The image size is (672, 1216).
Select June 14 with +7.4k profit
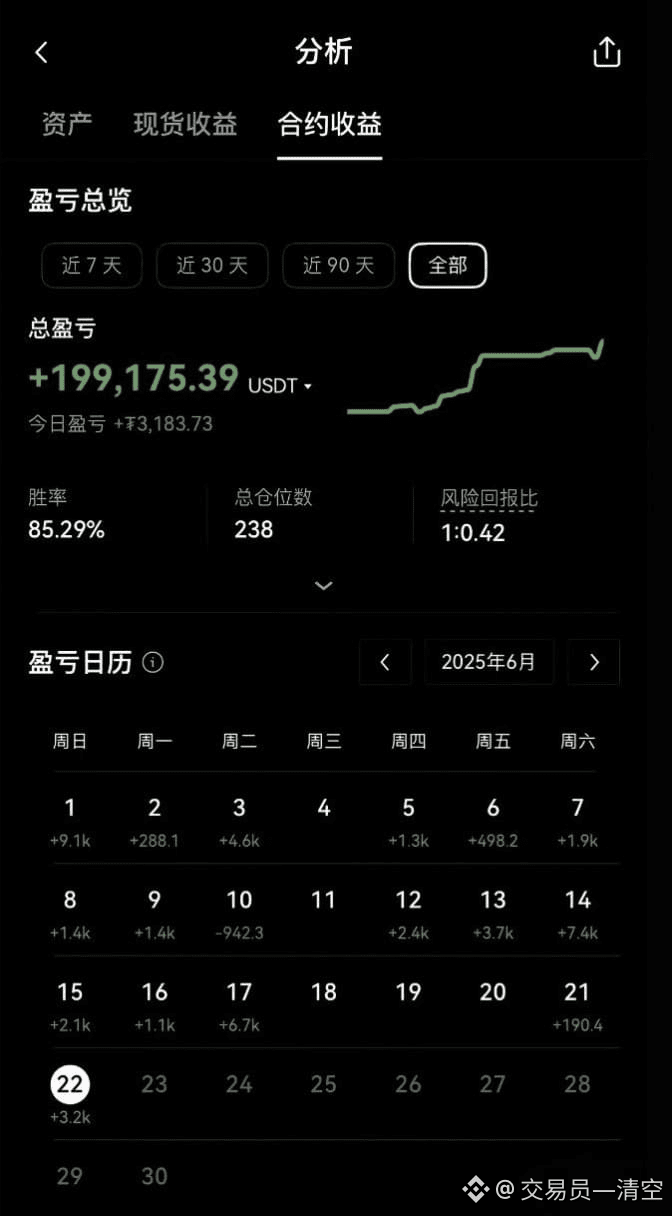point(578,912)
